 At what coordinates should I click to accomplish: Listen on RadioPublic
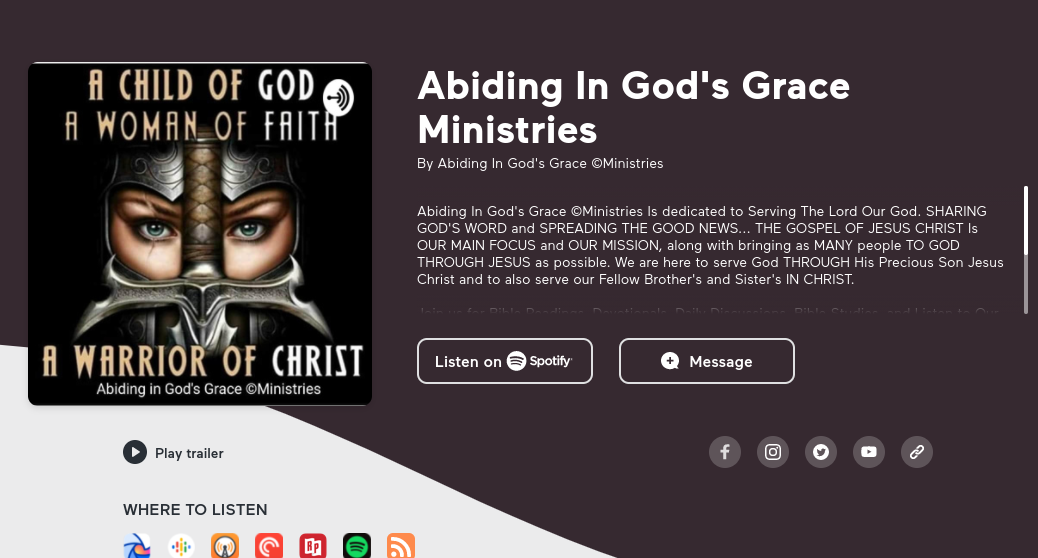[x=313, y=546]
